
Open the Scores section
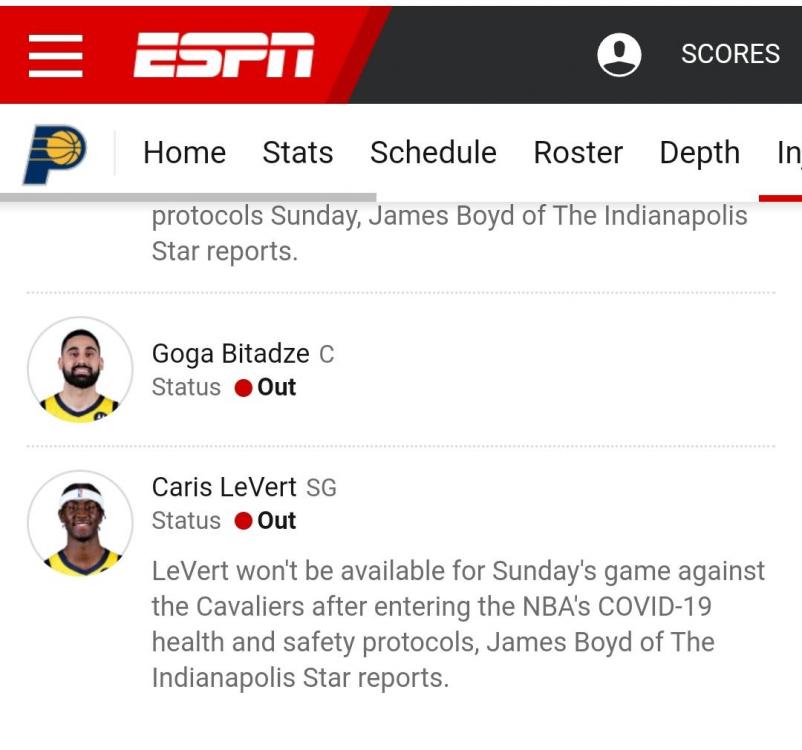coord(730,54)
